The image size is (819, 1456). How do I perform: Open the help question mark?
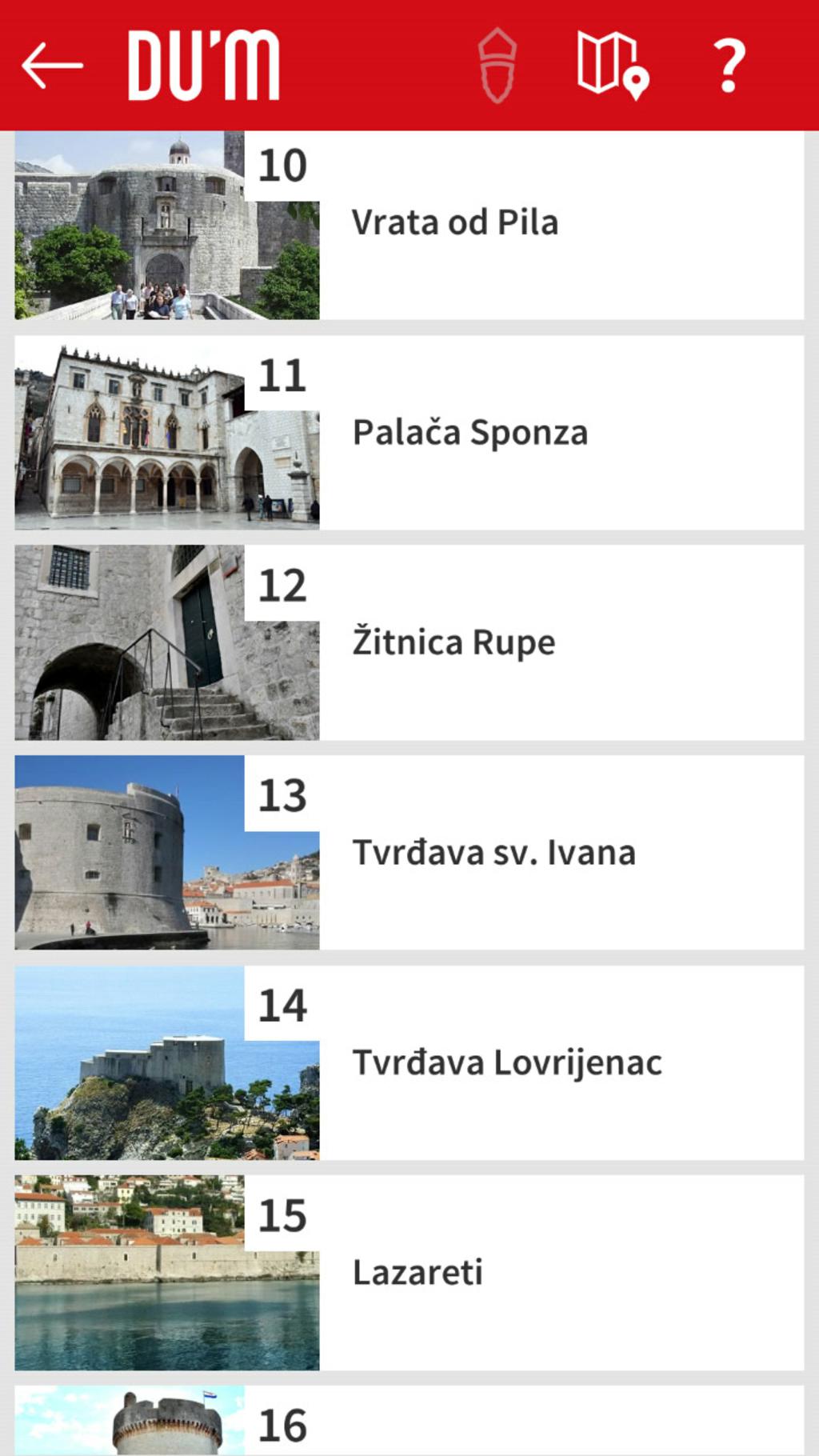pyautogui.click(x=729, y=66)
